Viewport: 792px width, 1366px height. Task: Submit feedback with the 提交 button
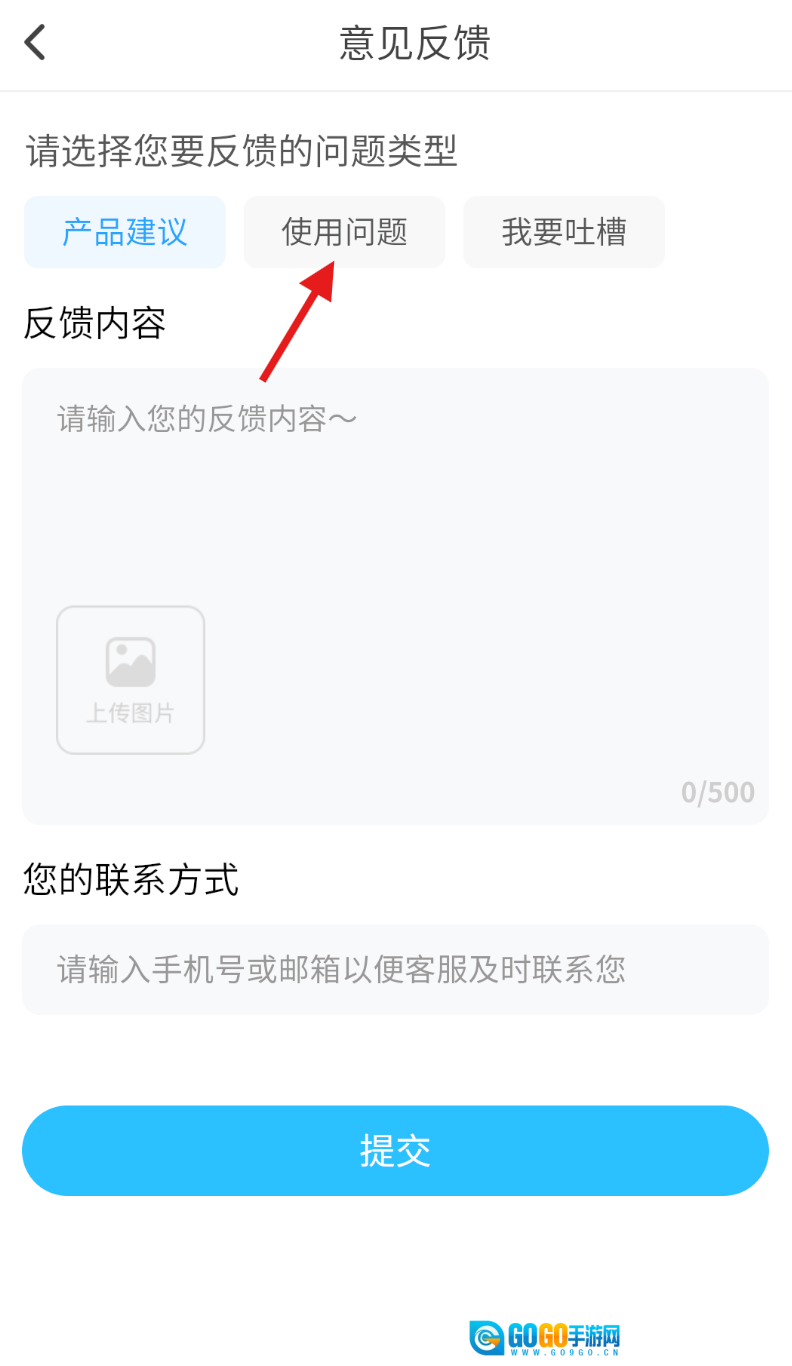click(395, 1150)
